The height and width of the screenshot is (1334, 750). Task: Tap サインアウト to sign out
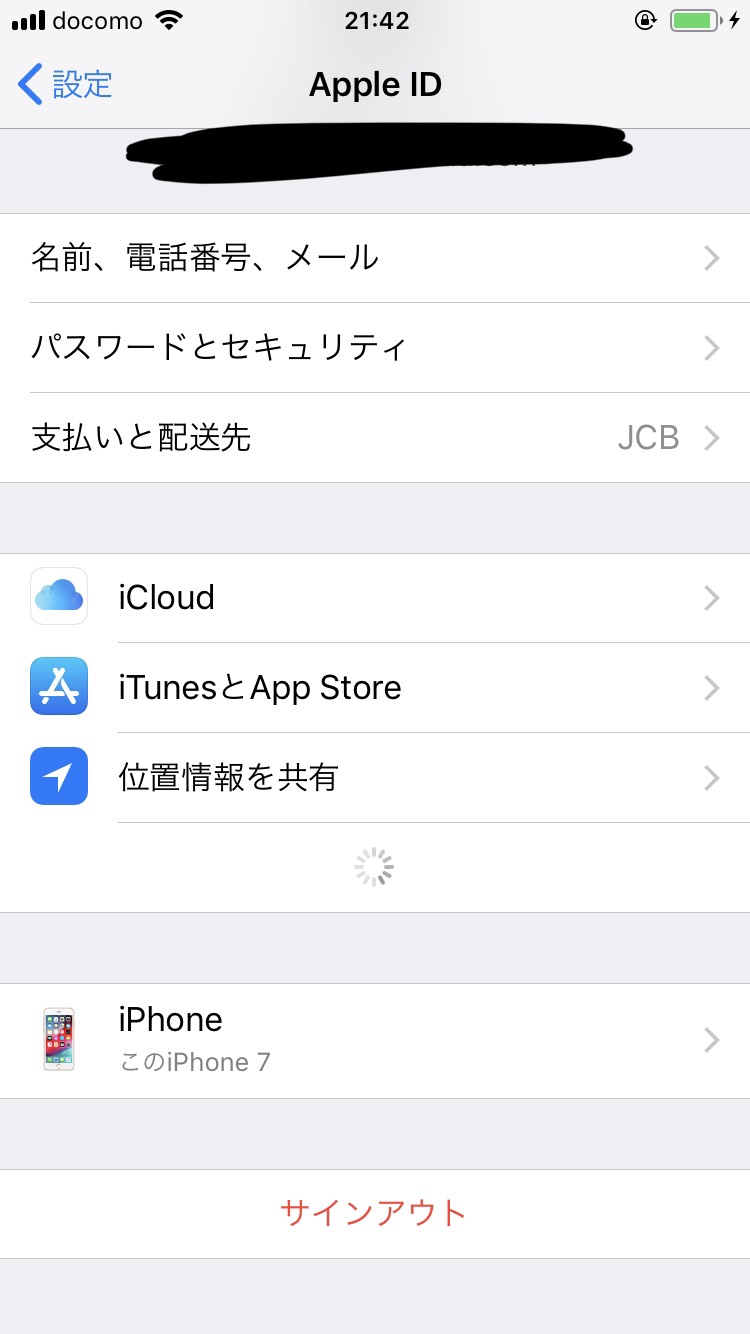pyautogui.click(x=375, y=1213)
